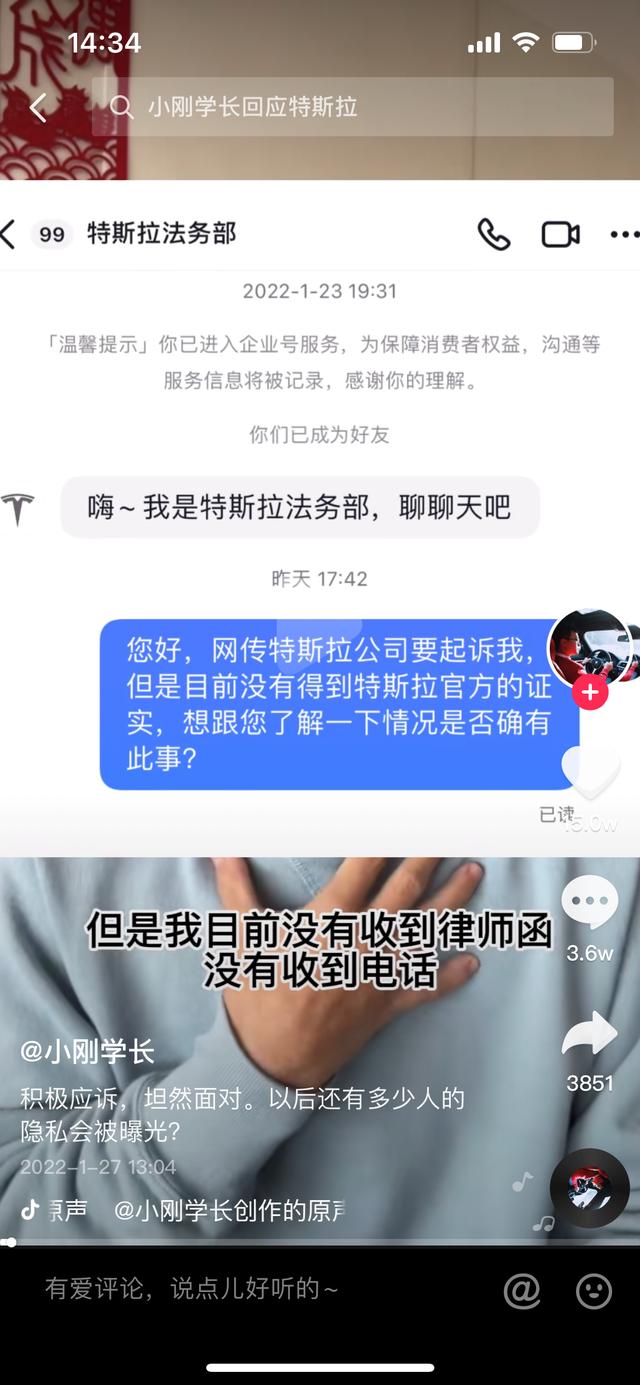Image resolution: width=640 pixels, height=1385 pixels.
Task: Open the emoji picker for comments
Action: [x=594, y=1291]
